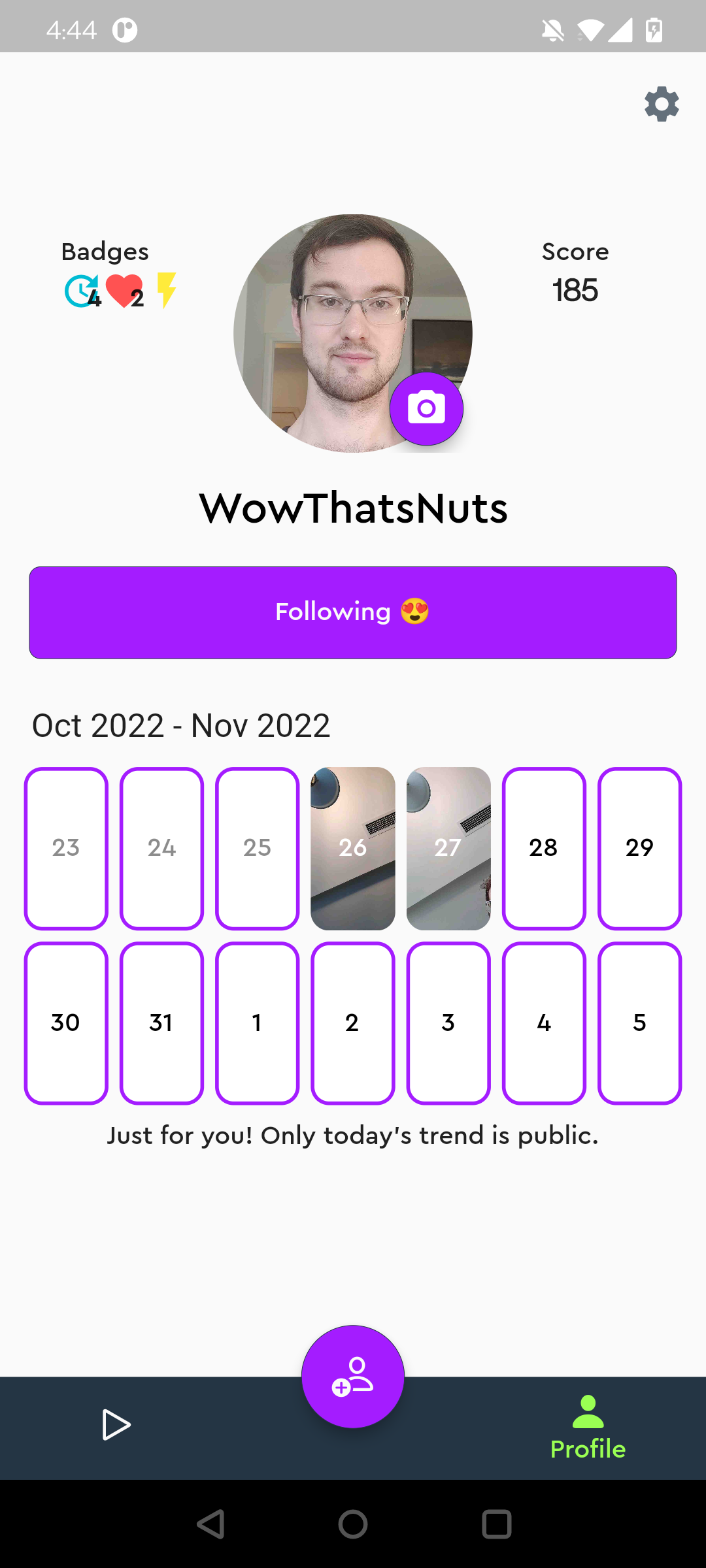Tap the lightning bolt badge
This screenshot has width=706, height=1568.
pyautogui.click(x=167, y=289)
